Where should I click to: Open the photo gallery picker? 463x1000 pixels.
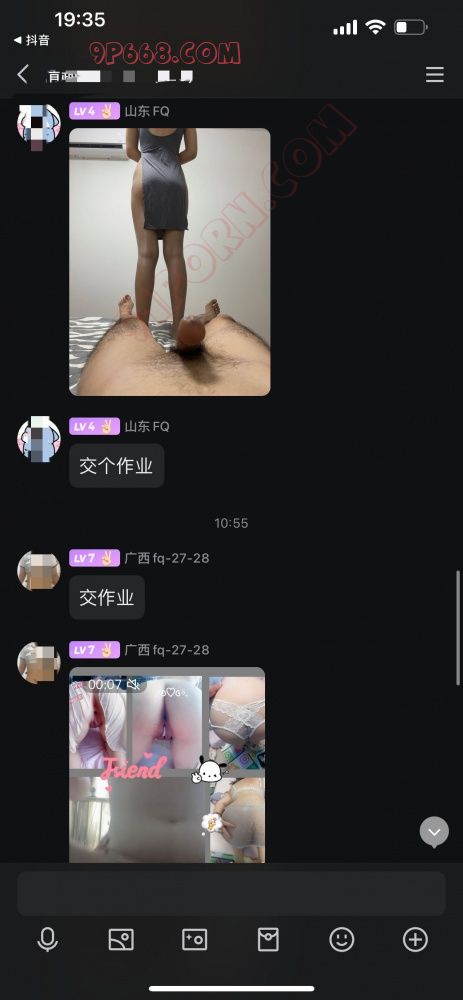pos(121,939)
